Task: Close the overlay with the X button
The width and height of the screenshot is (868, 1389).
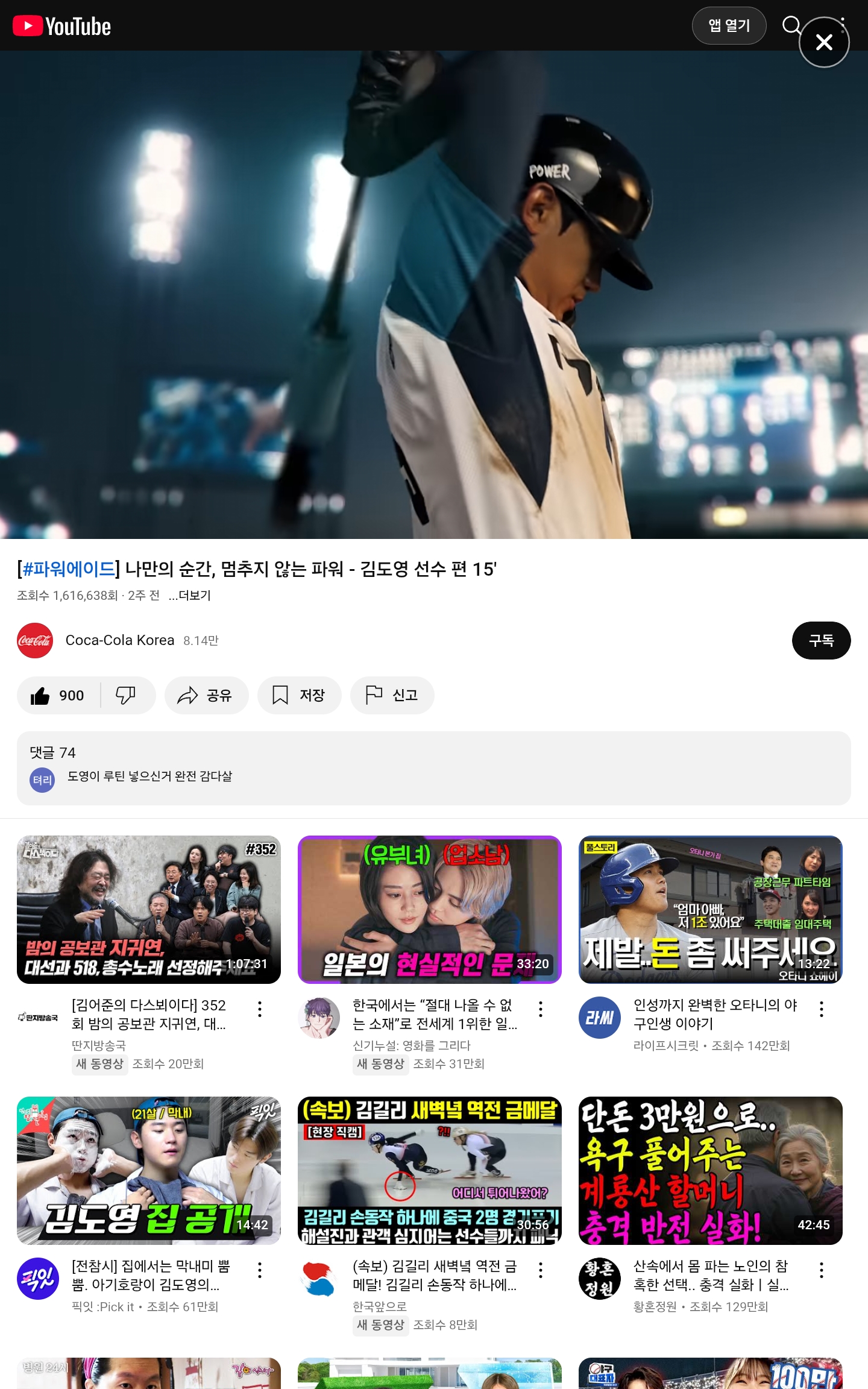Action: 824,42
